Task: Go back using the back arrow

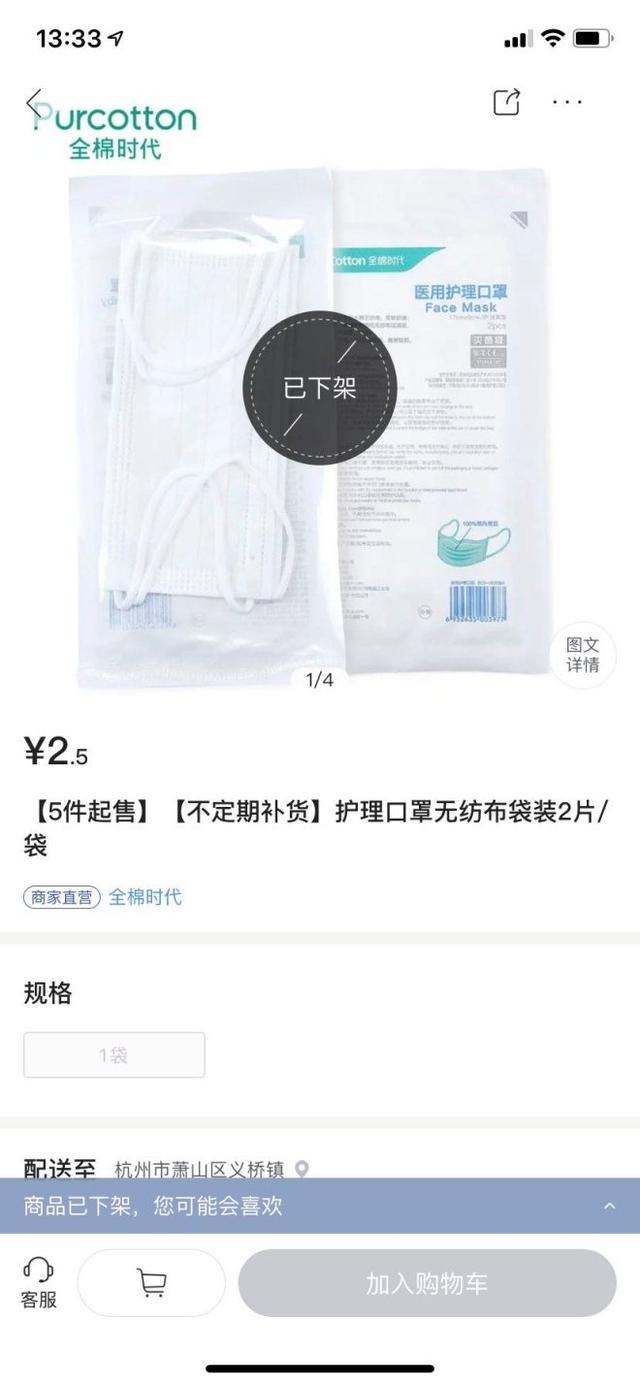Action: pyautogui.click(x=34, y=102)
